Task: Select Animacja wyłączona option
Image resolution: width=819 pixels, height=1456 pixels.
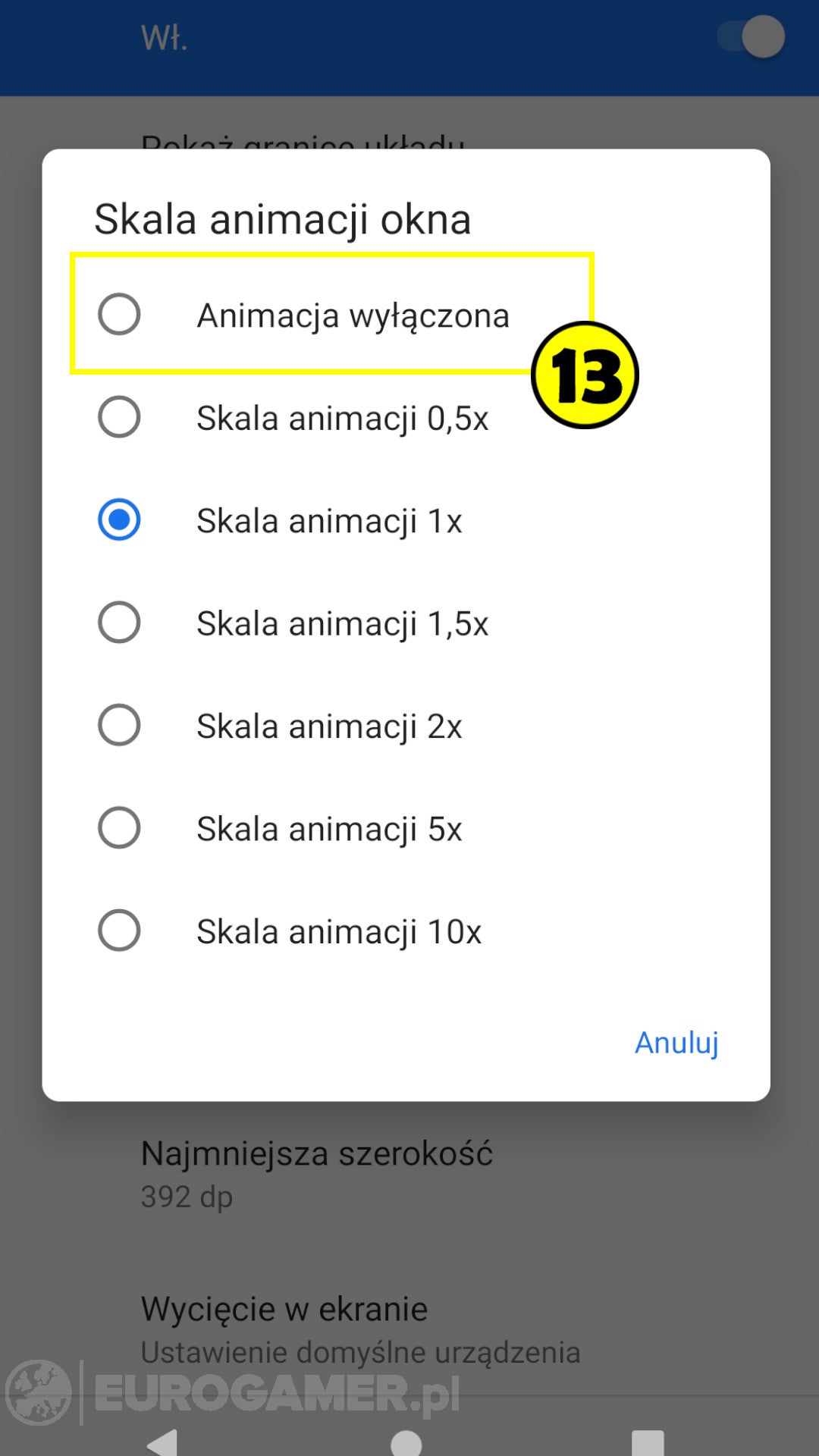Action: point(406,314)
